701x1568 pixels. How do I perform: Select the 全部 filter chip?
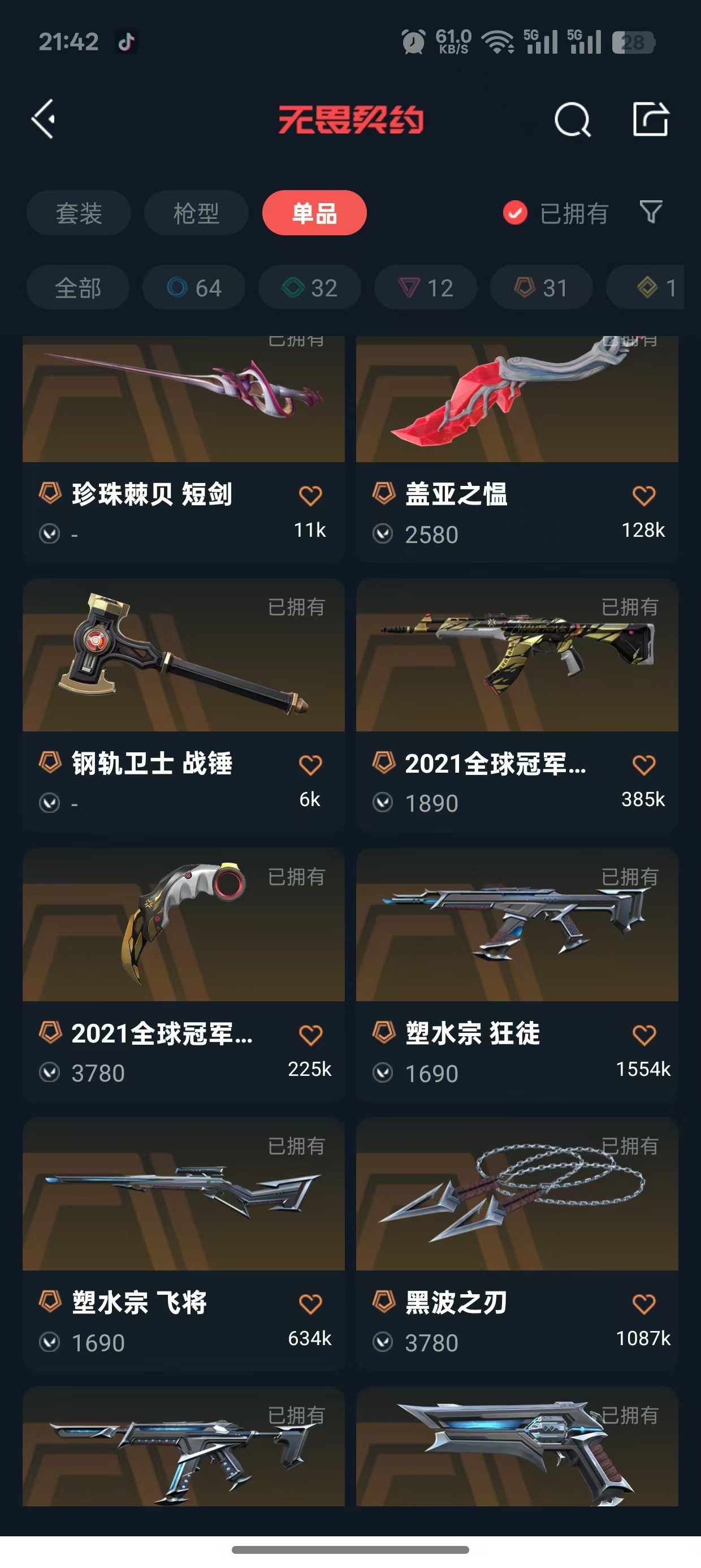pyautogui.click(x=78, y=287)
